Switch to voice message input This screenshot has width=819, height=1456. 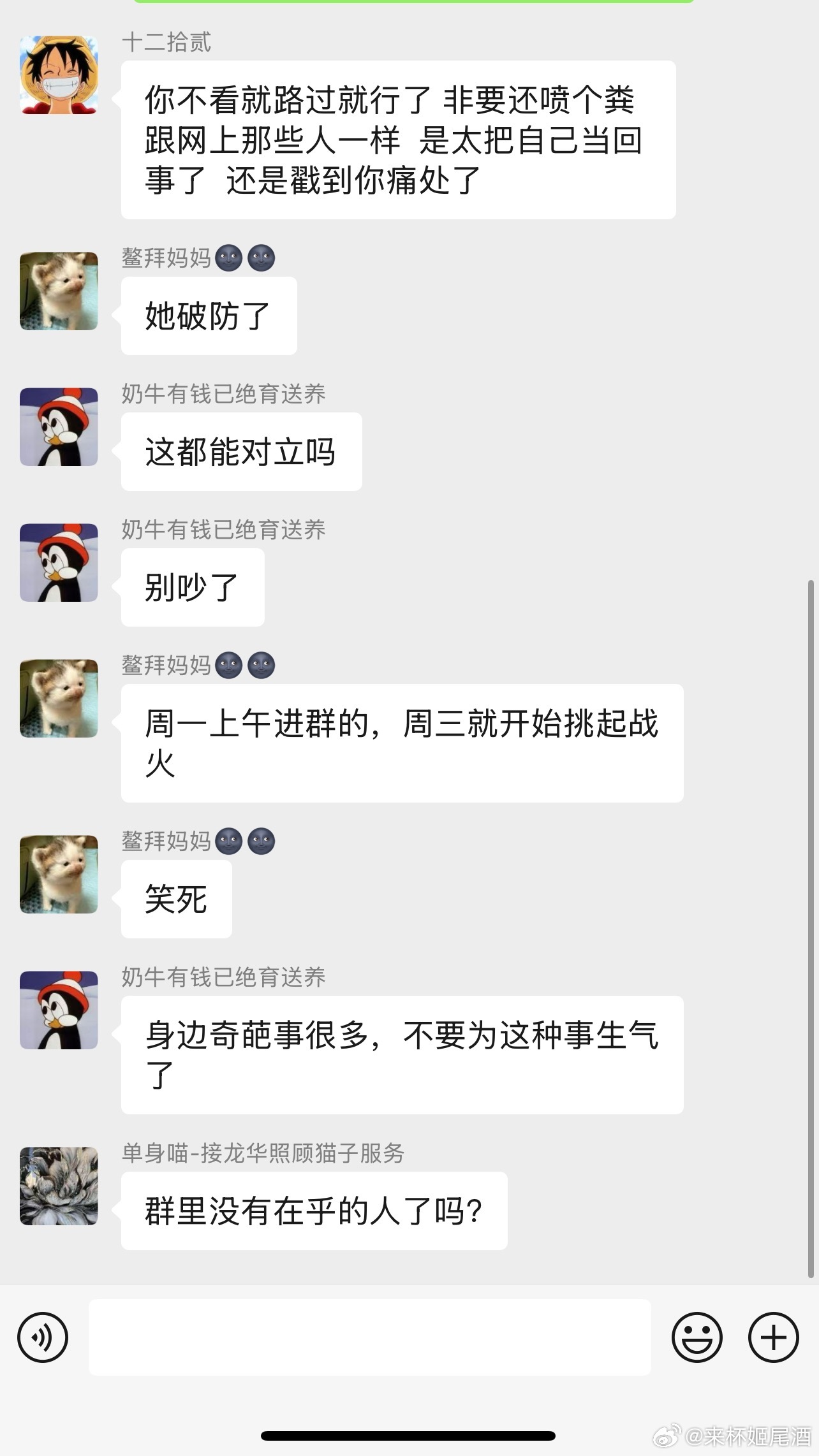pyautogui.click(x=43, y=1337)
